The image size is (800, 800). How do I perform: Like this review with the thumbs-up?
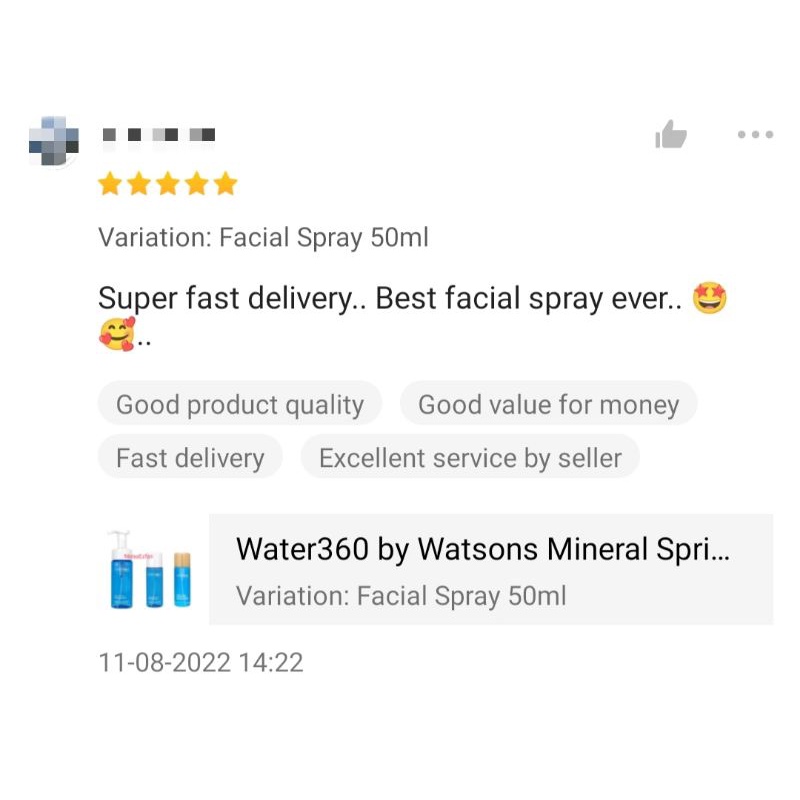670,135
